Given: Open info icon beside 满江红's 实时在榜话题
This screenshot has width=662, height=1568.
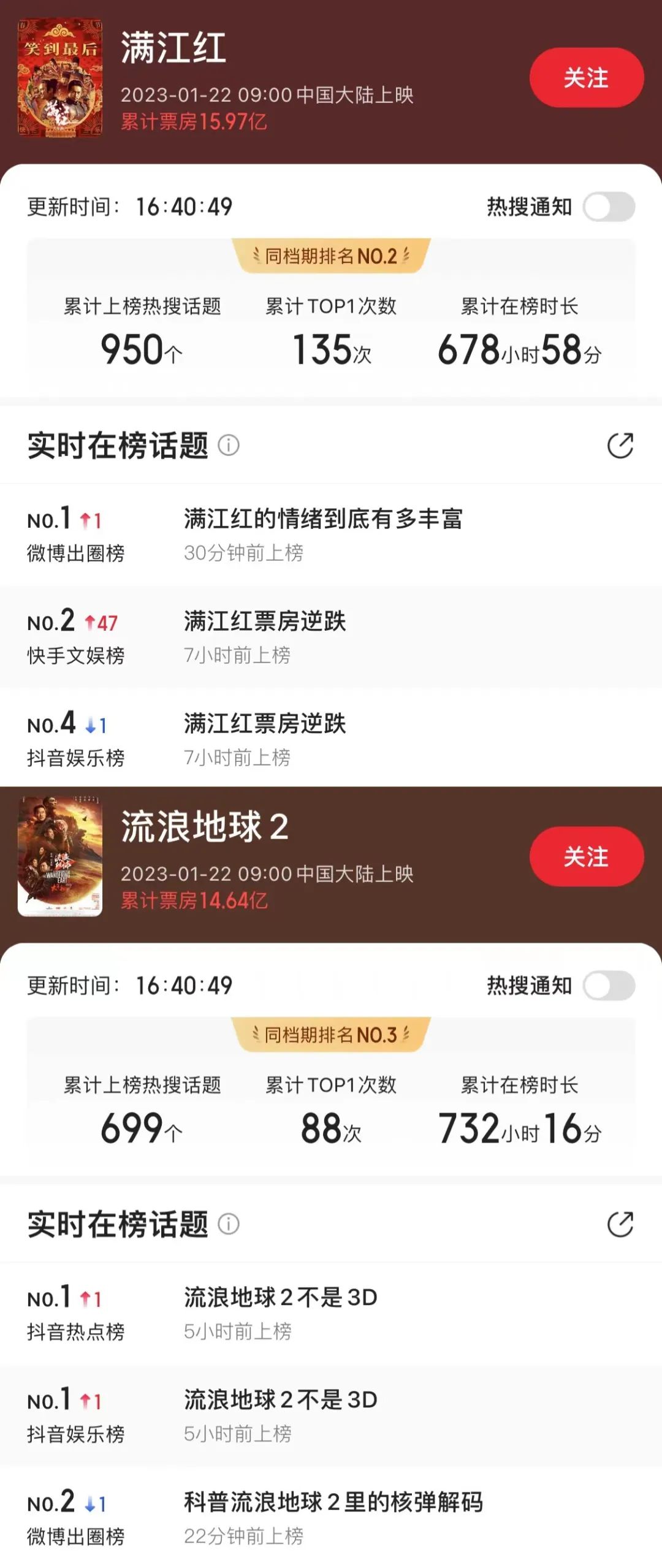Looking at the screenshot, I should [x=229, y=445].
